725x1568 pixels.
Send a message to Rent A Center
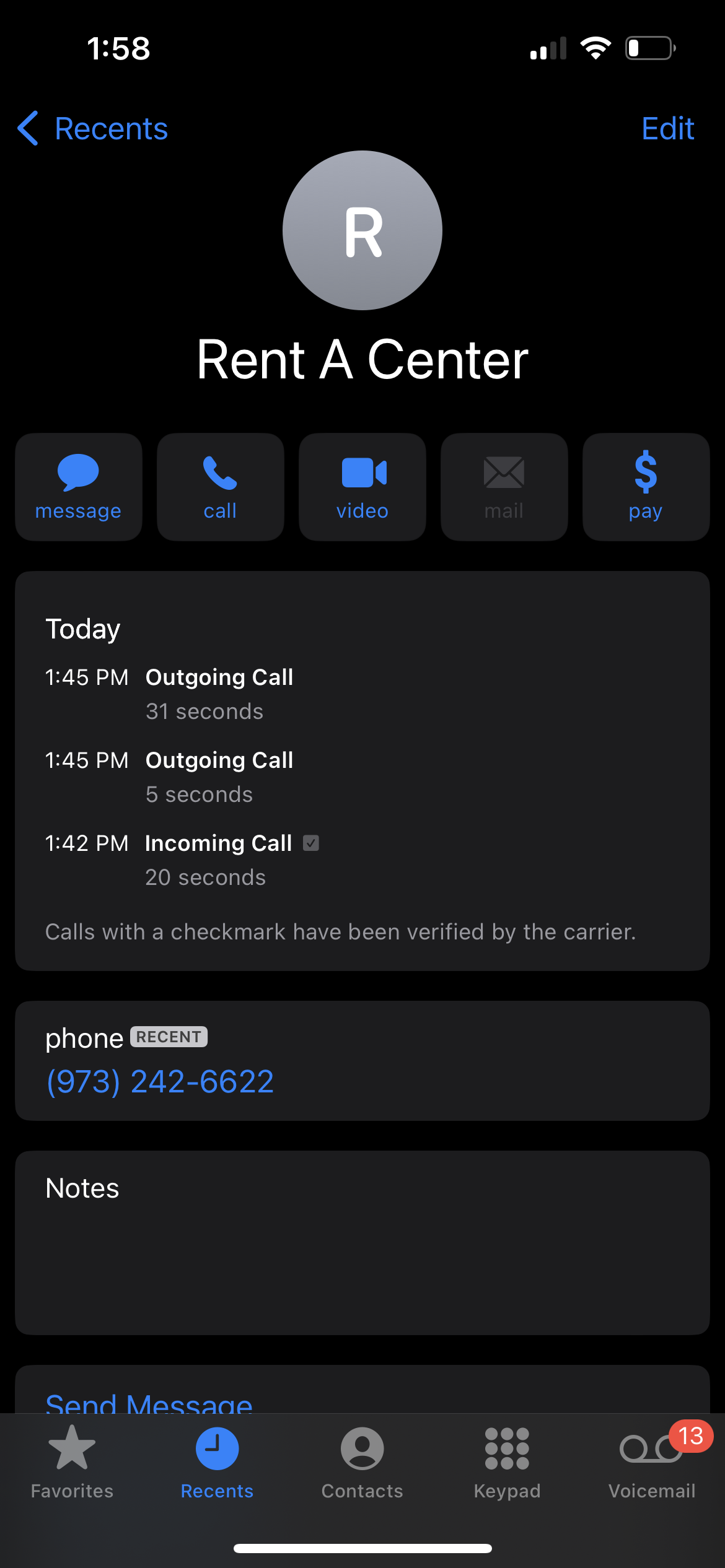[79, 487]
